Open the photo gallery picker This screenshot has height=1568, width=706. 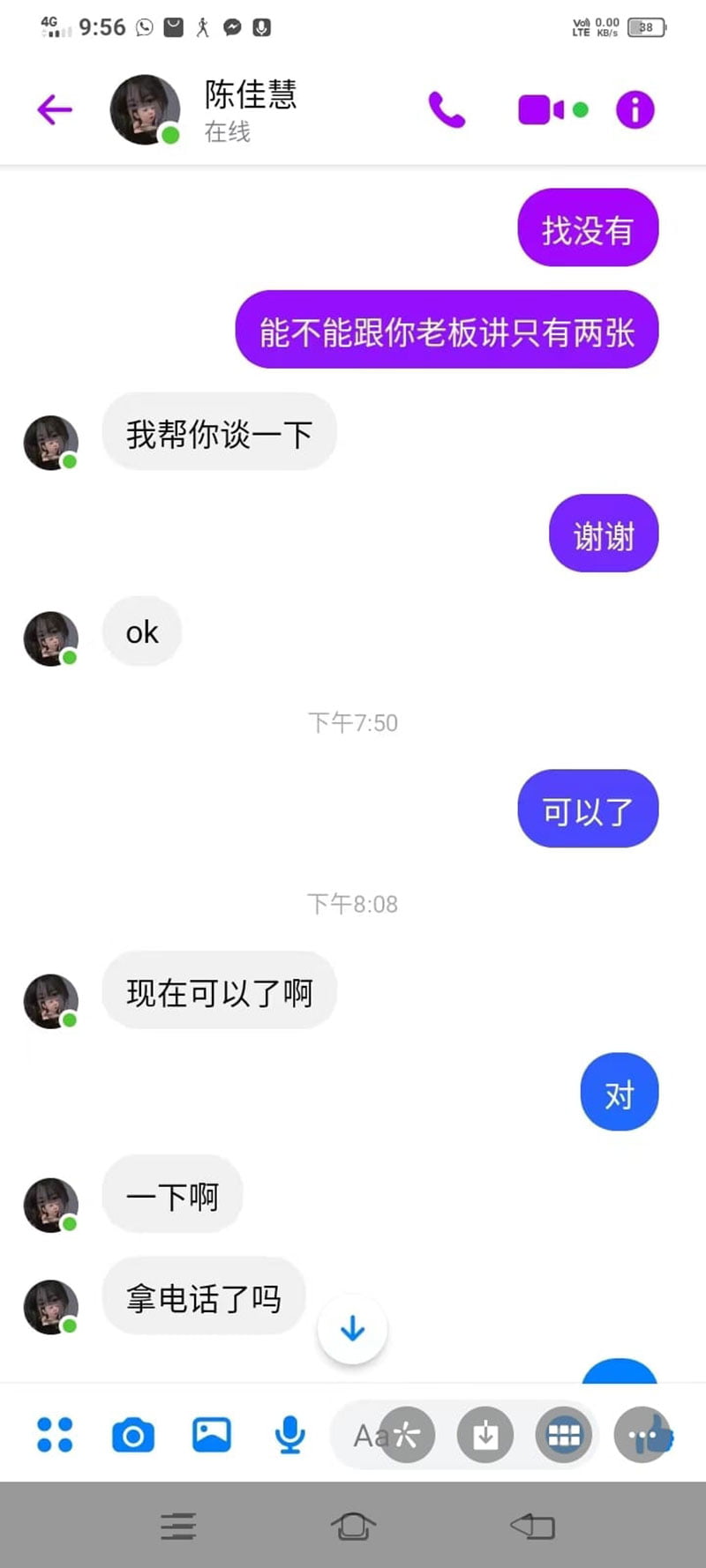[x=212, y=1435]
